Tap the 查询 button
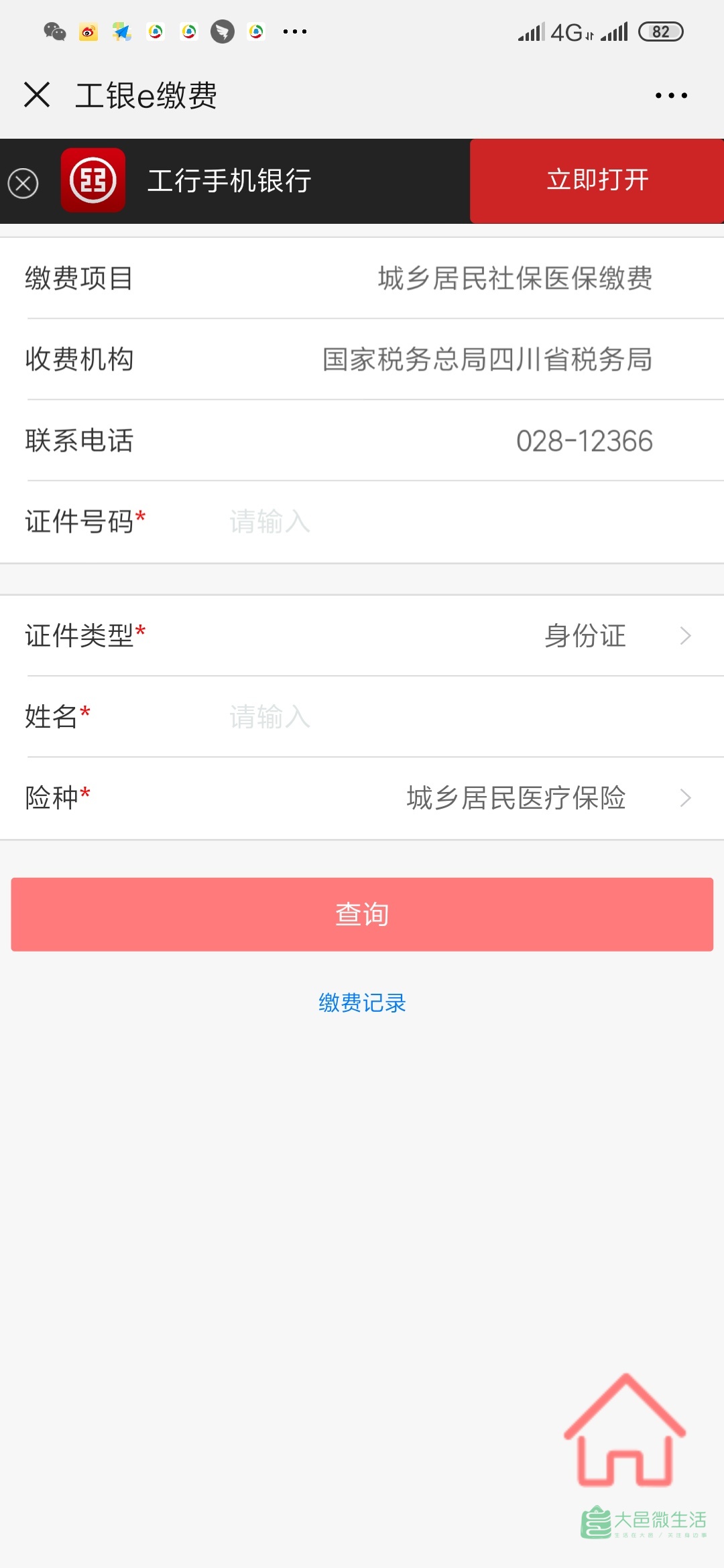Screen dimensions: 724x1568 click(362, 914)
